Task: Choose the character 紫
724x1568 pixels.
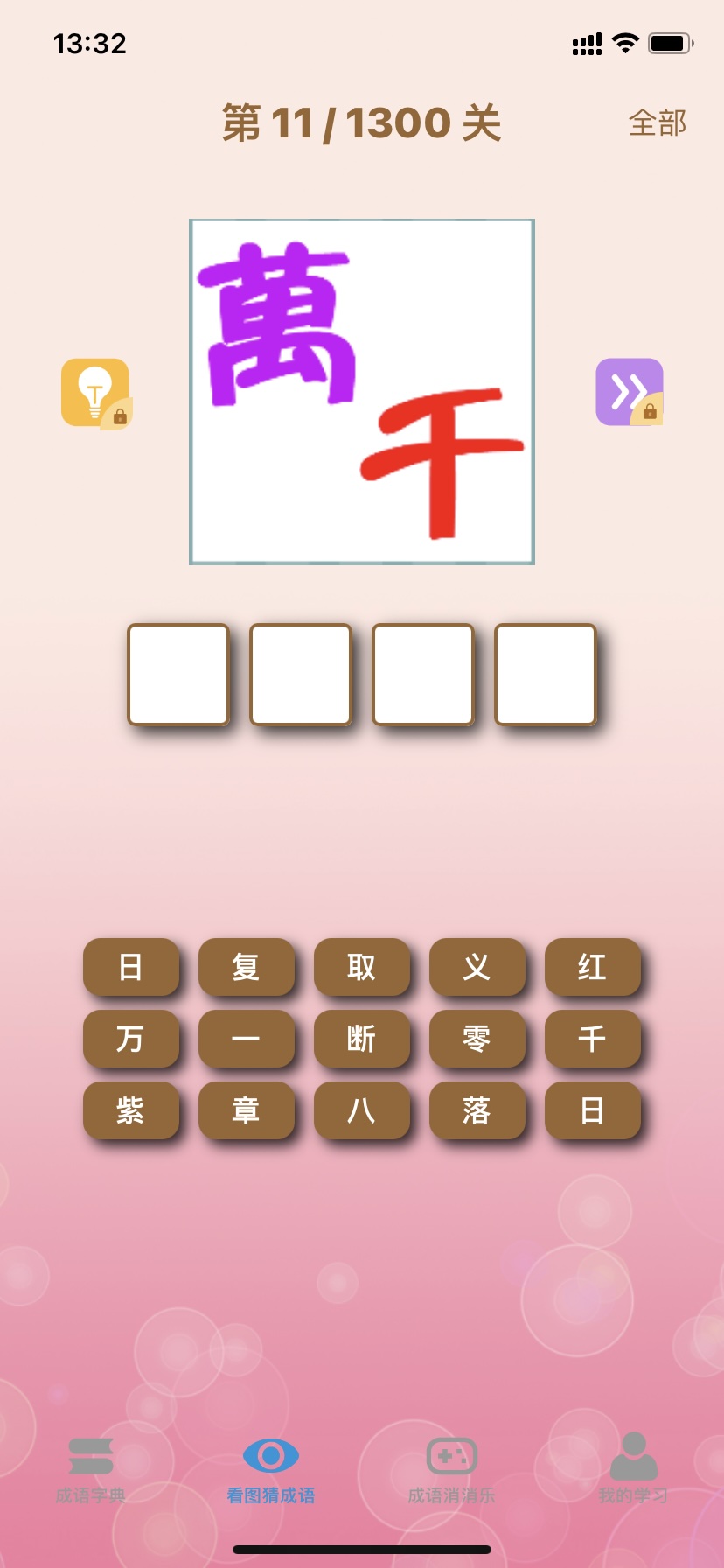Action: coord(130,1110)
